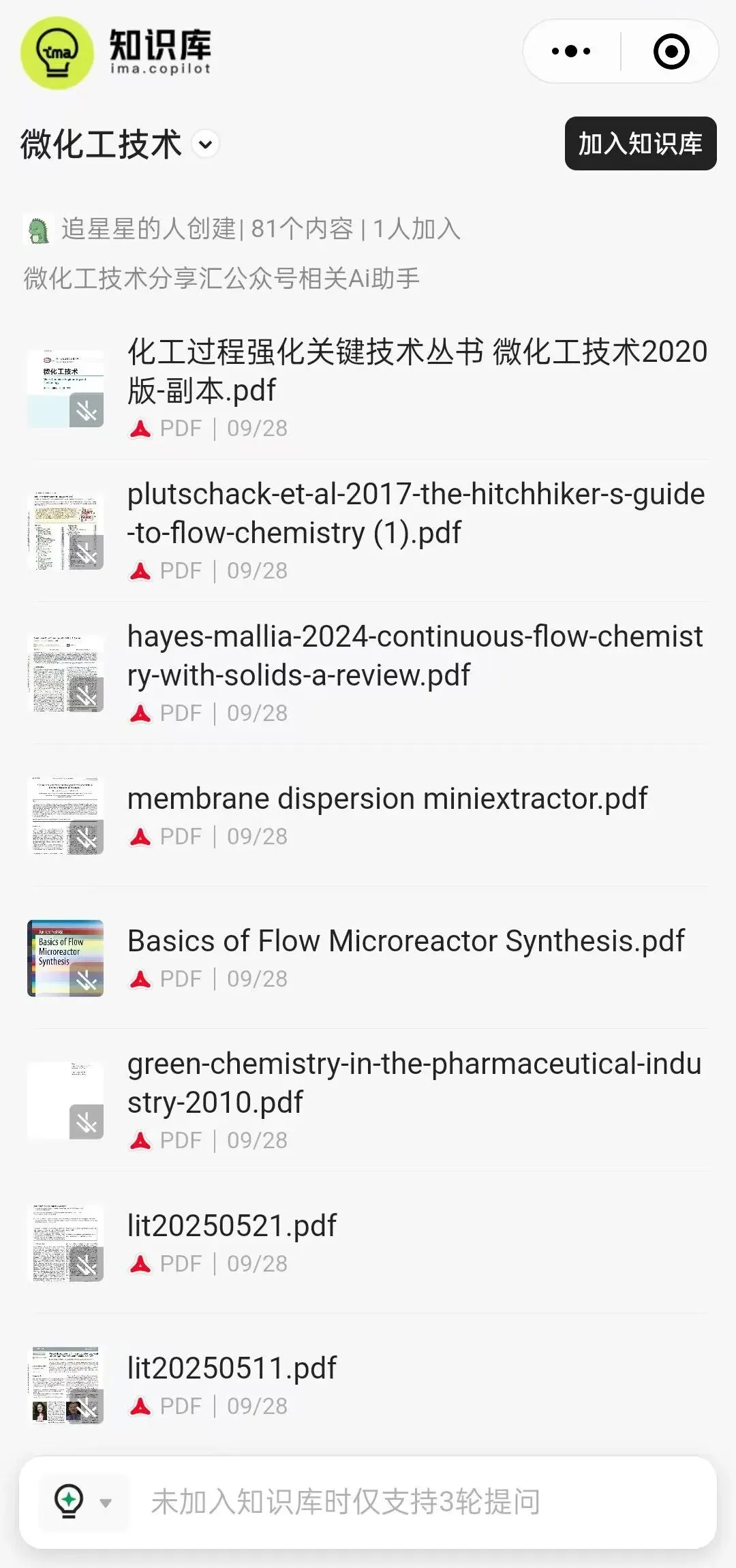Open membrane dispersion miniextractor.pdf
736x1568 pixels.
click(x=387, y=799)
